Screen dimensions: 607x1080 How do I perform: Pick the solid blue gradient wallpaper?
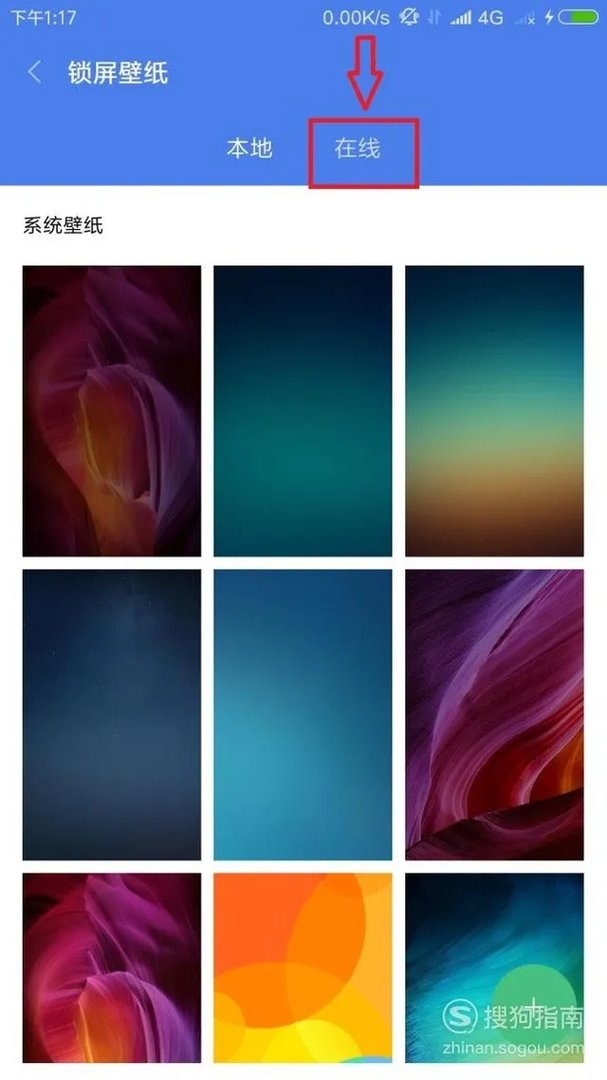click(x=303, y=714)
